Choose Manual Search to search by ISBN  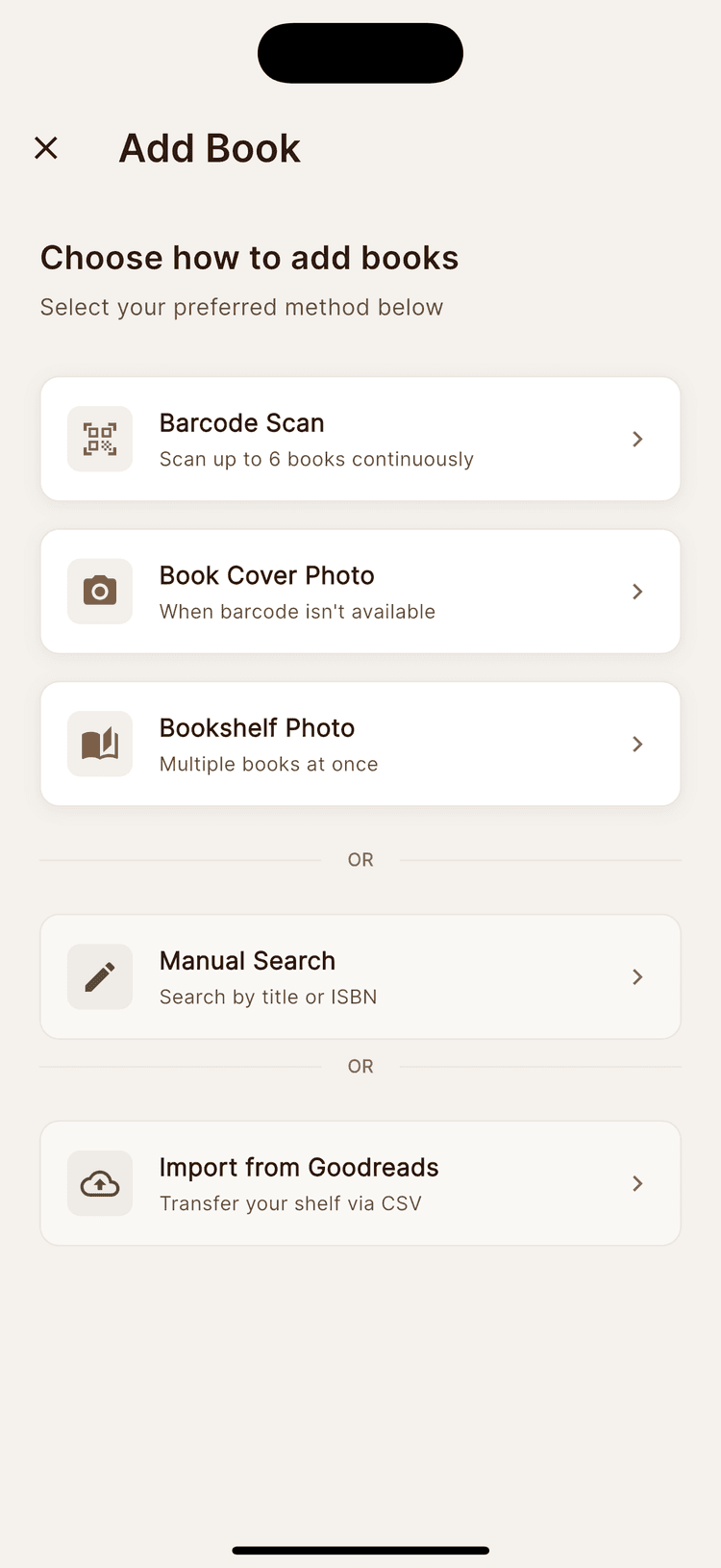pyautogui.click(x=360, y=976)
